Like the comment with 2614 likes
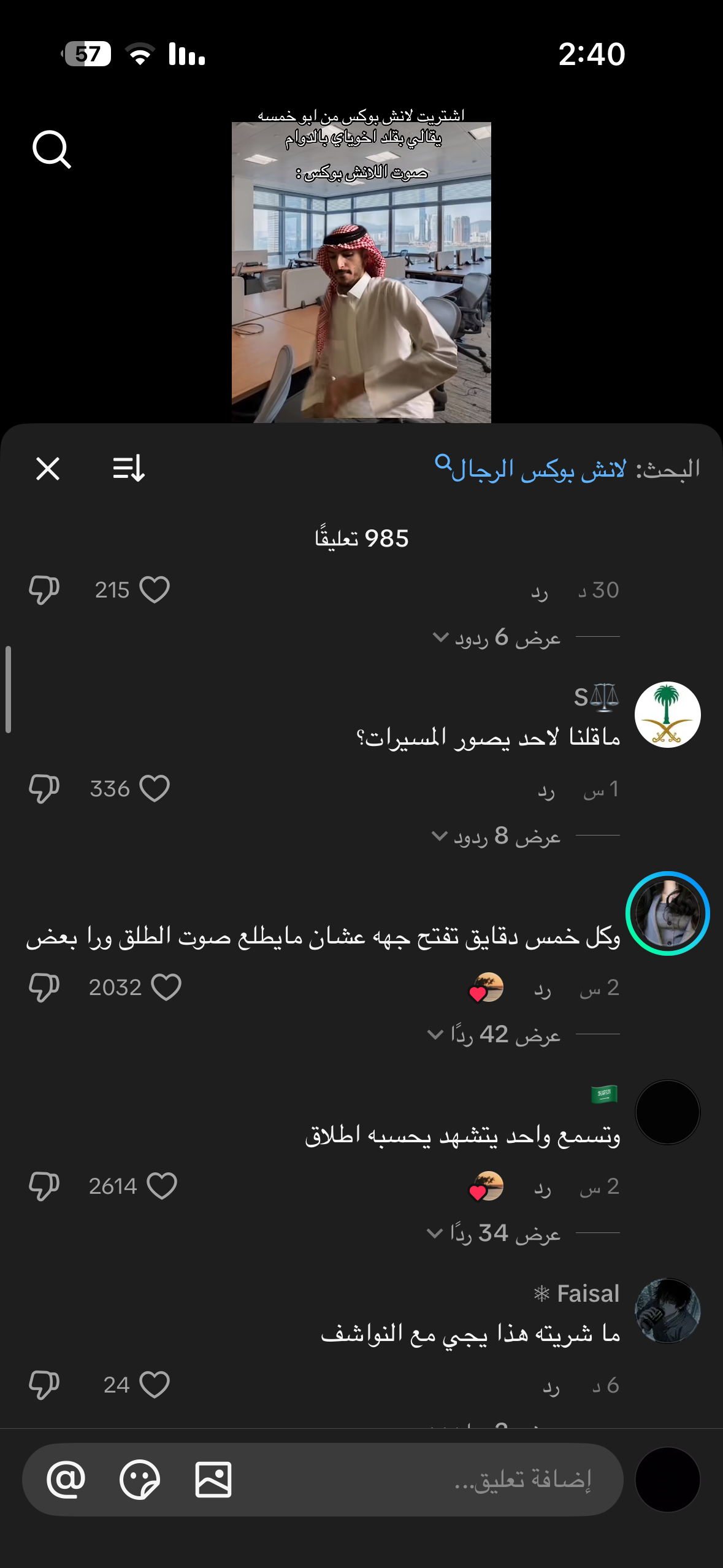The height and width of the screenshot is (1568, 723). click(x=162, y=1186)
